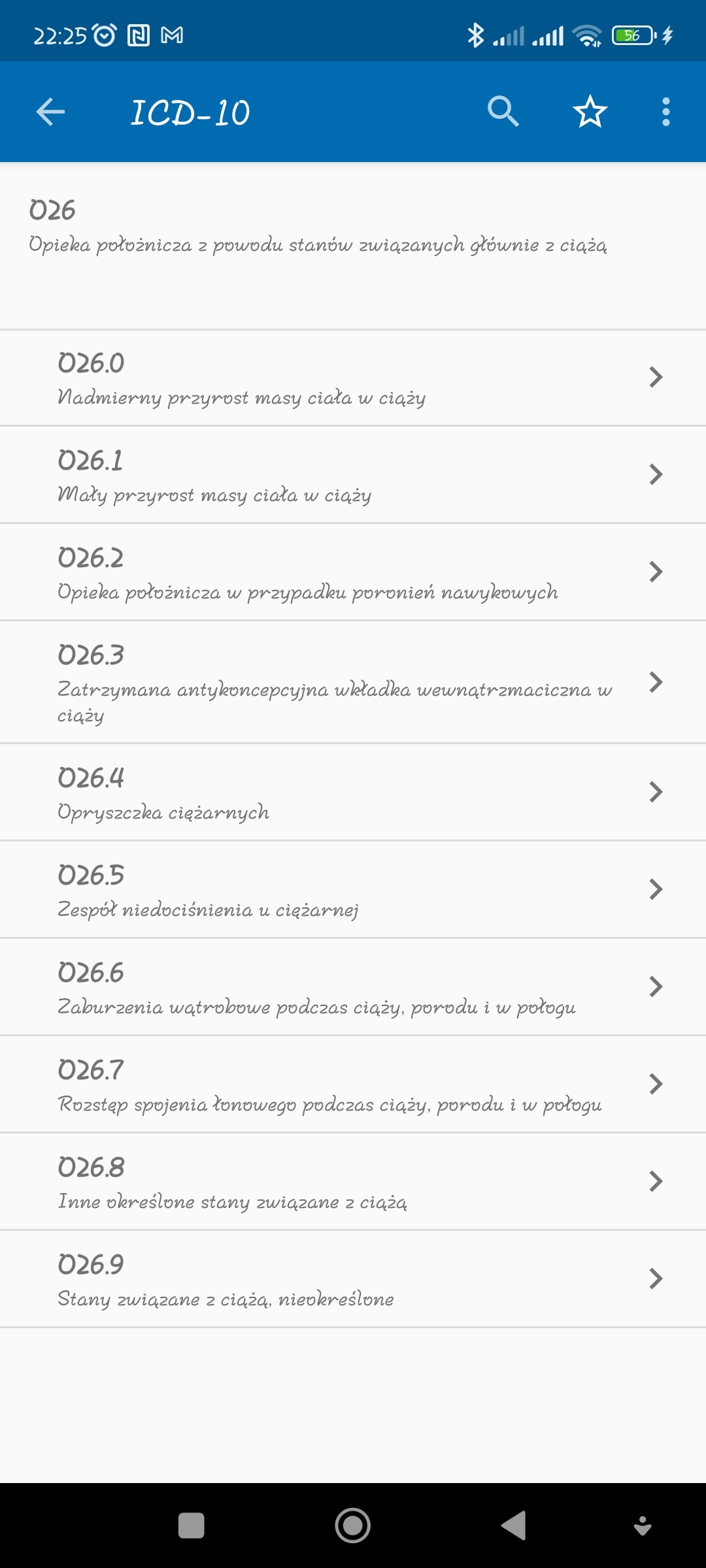Open the three-dot overflow menu
The width and height of the screenshot is (706, 1568).
(665, 112)
